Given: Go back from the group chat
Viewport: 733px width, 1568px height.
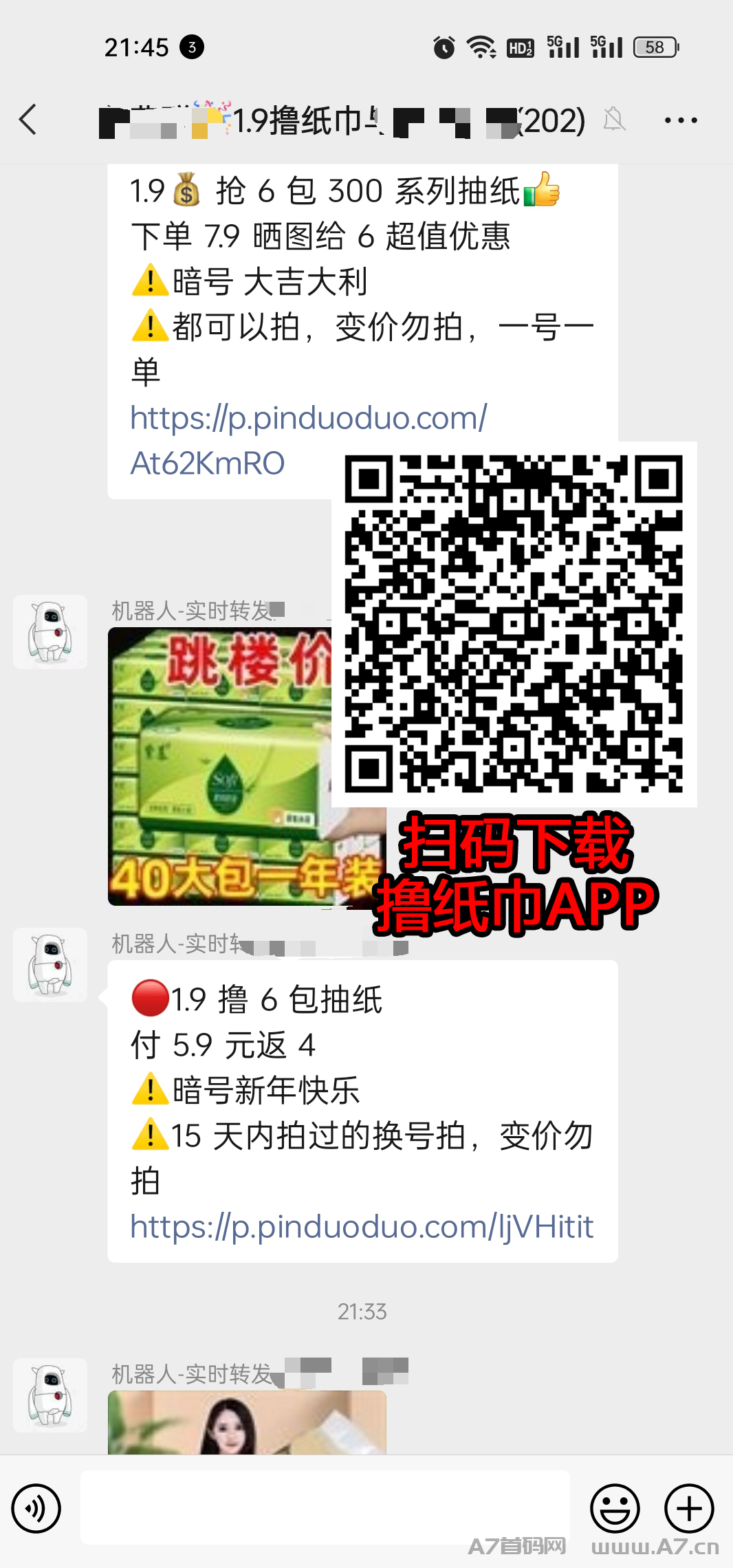Looking at the screenshot, I should tap(28, 120).
